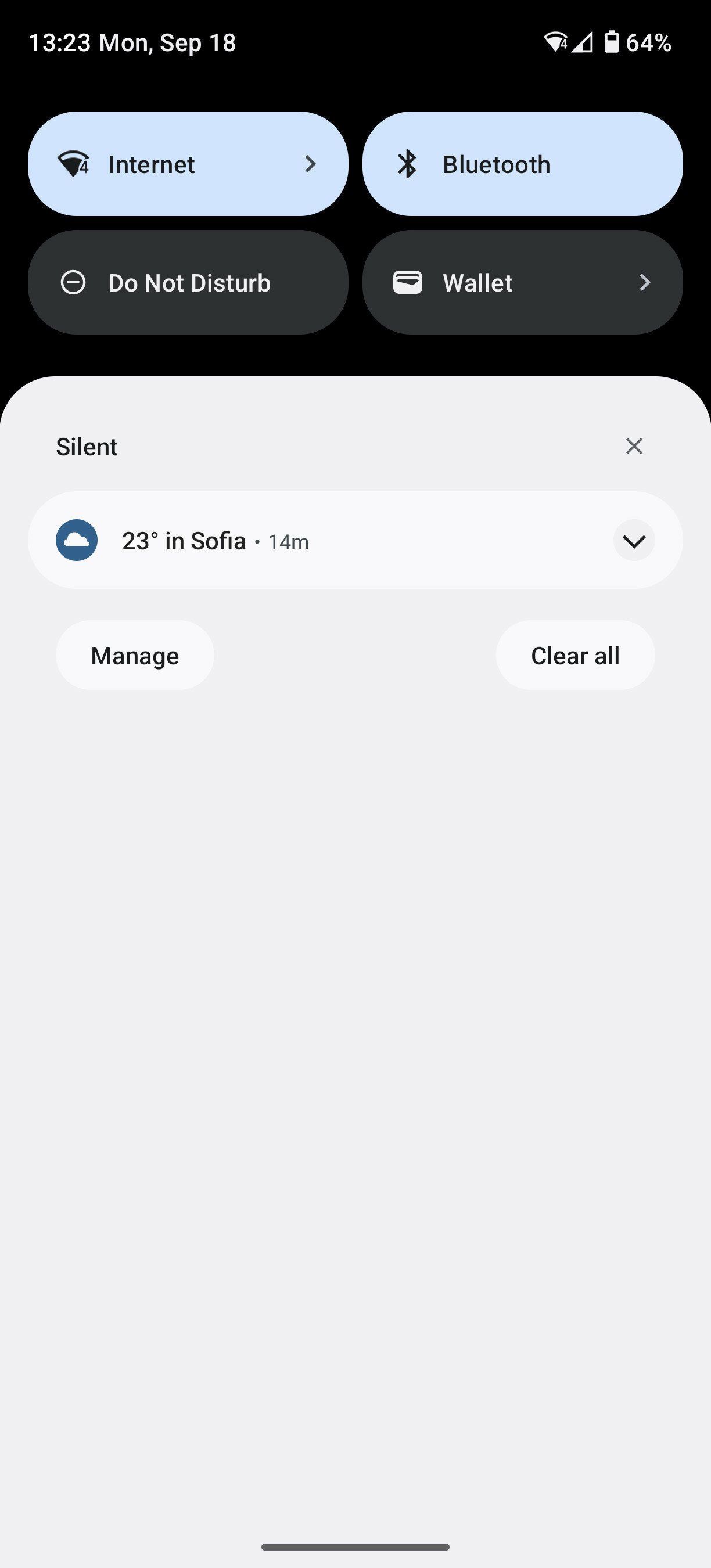The width and height of the screenshot is (711, 1568).
Task: Expand the Sofia weather notification
Action: tap(634, 541)
